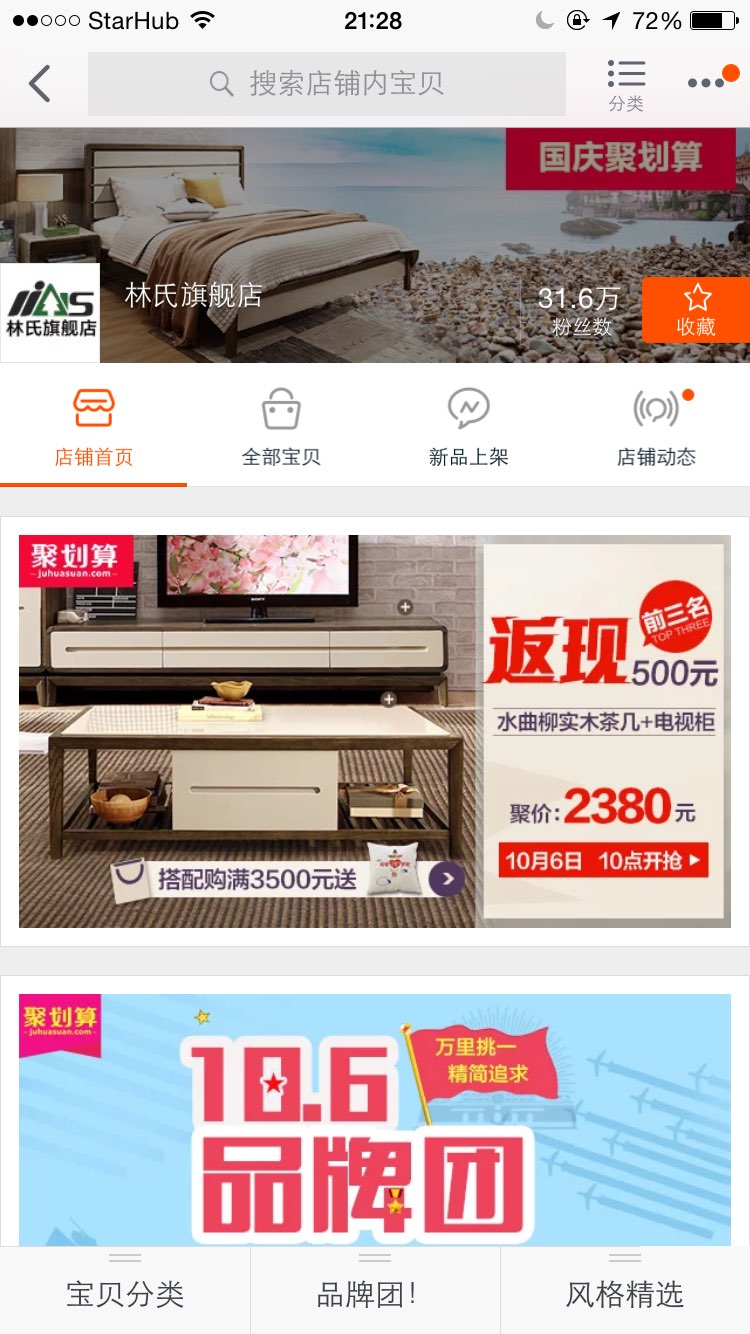Image resolution: width=750 pixels, height=1334 pixels.
Task: Expand the 品牌团! bottom menu
Action: [x=375, y=1292]
